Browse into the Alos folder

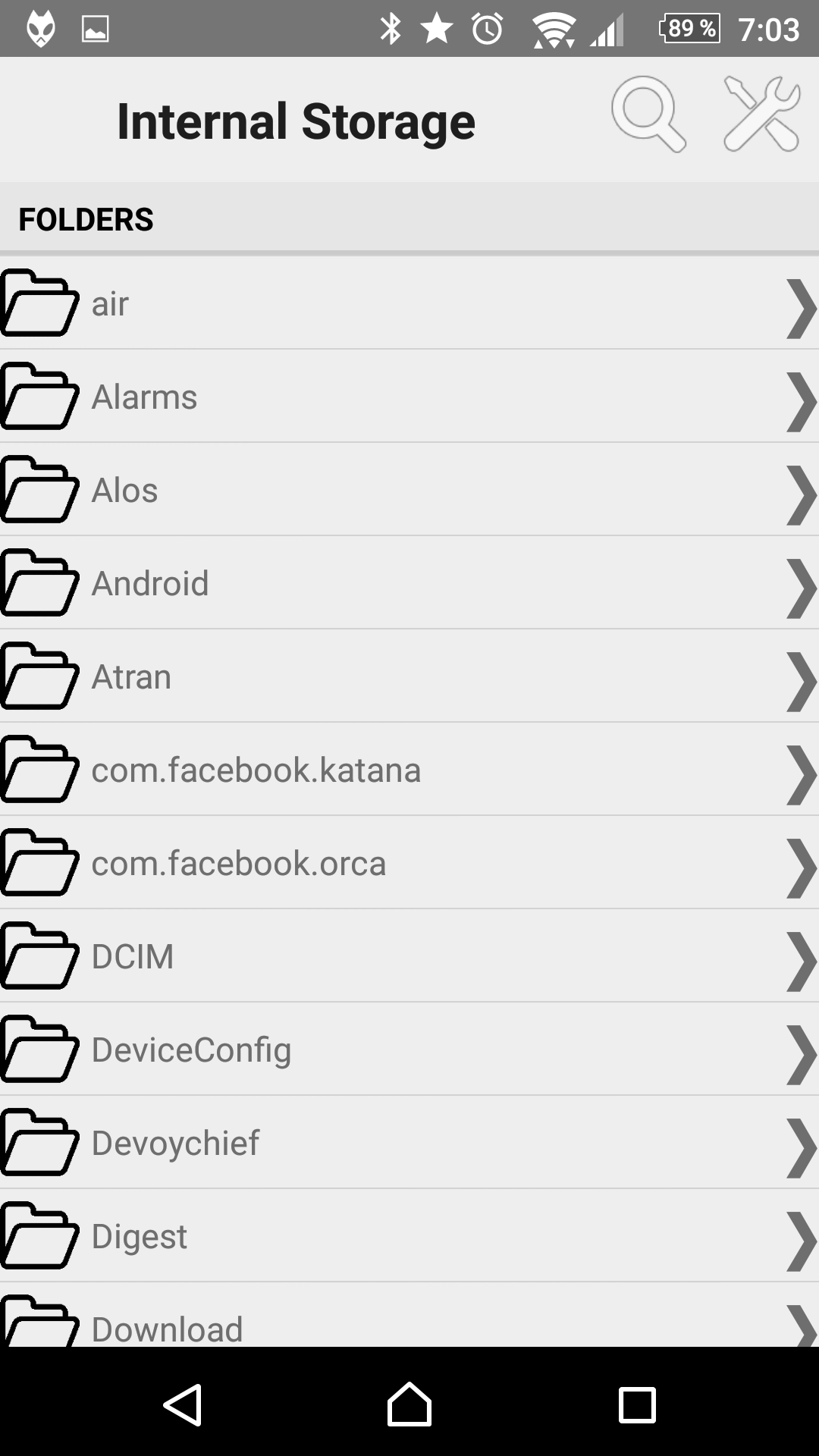pos(409,490)
